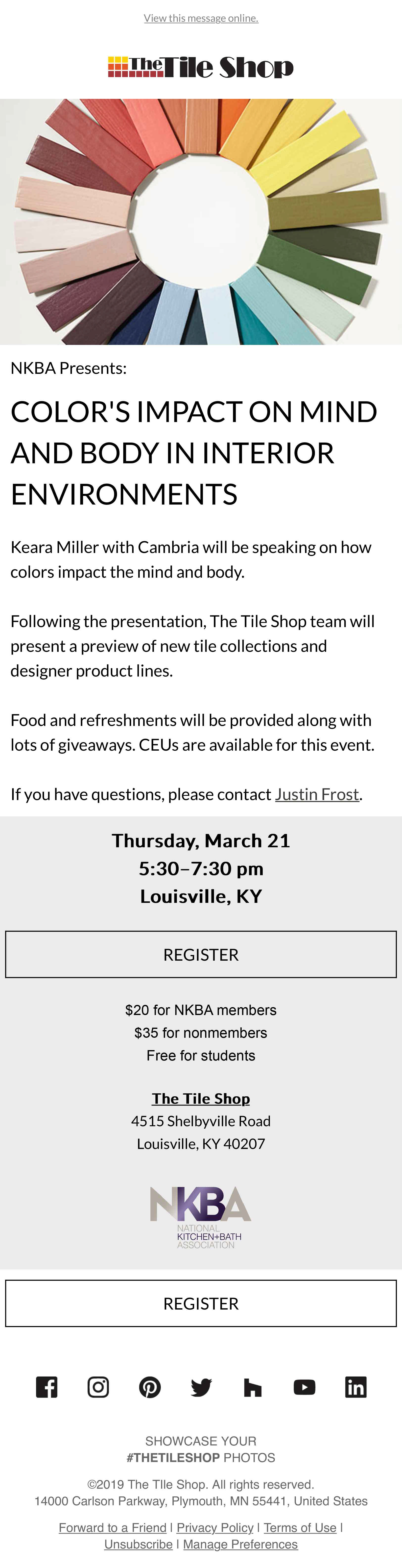Visit the LinkedIn icon

click(x=356, y=1387)
